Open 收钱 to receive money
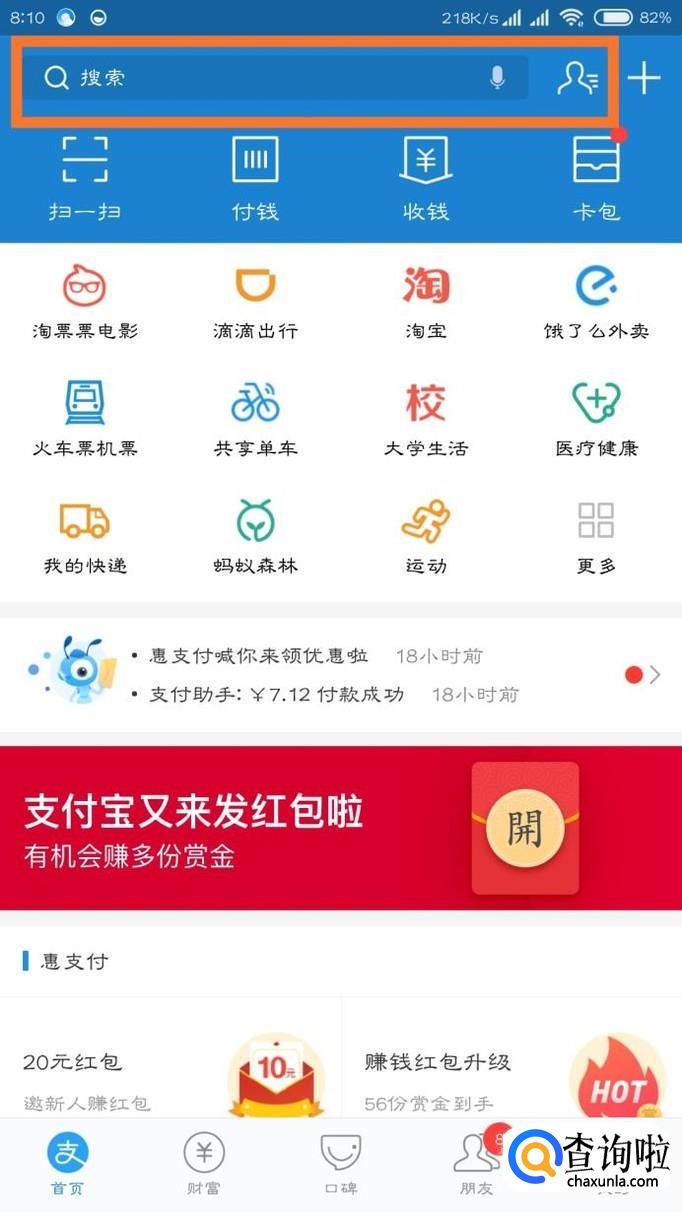The height and width of the screenshot is (1212, 682). click(x=426, y=178)
